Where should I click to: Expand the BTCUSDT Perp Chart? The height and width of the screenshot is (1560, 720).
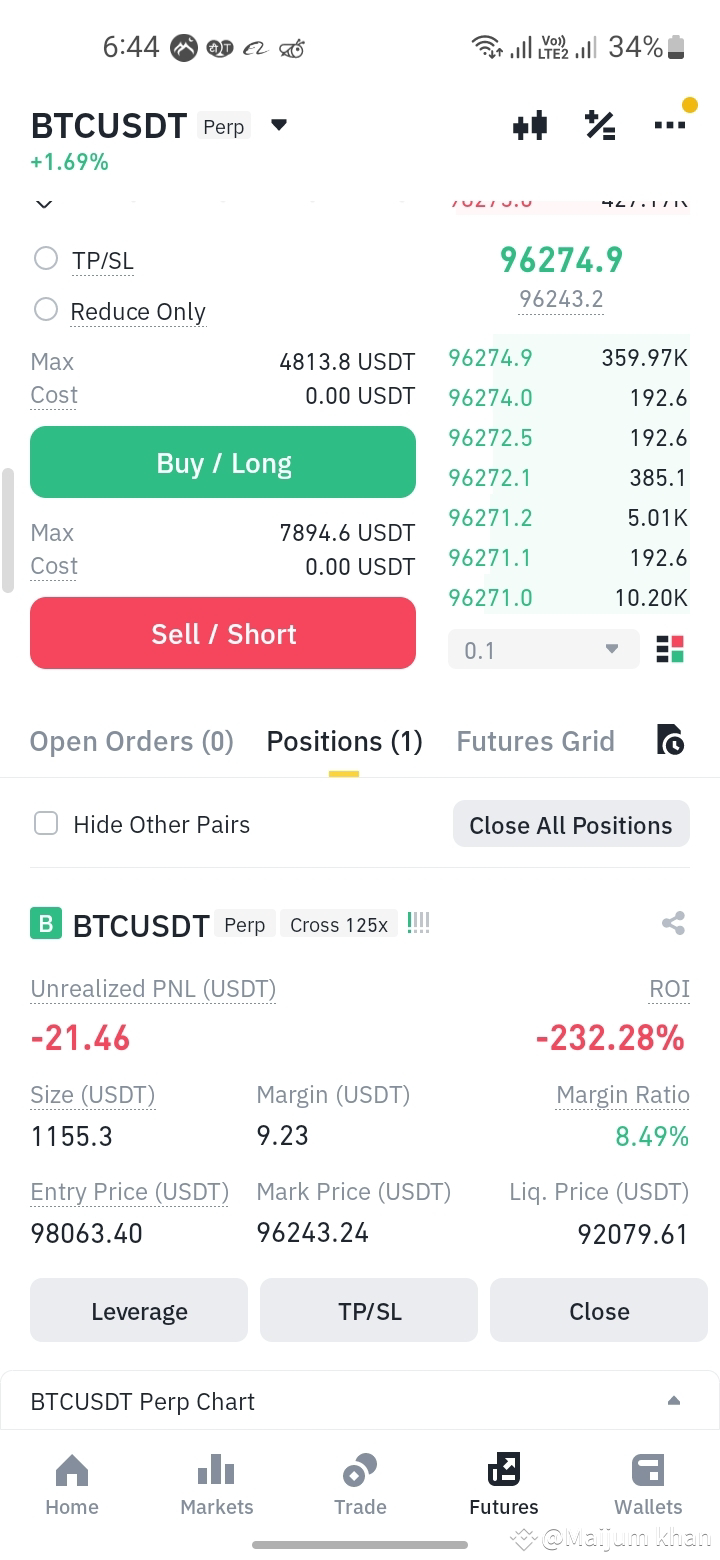point(360,1401)
